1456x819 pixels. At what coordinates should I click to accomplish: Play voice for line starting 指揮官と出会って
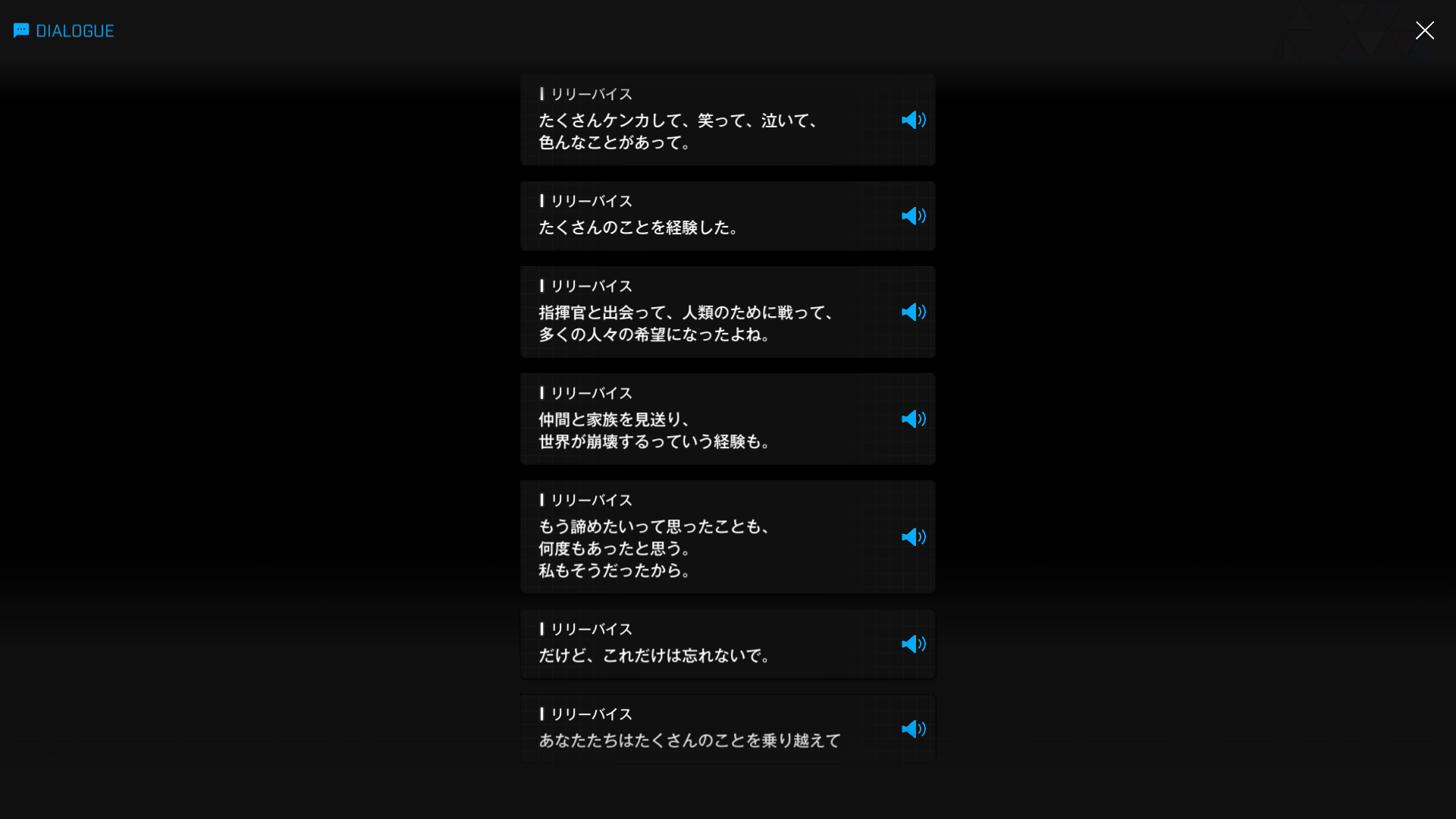click(x=913, y=312)
